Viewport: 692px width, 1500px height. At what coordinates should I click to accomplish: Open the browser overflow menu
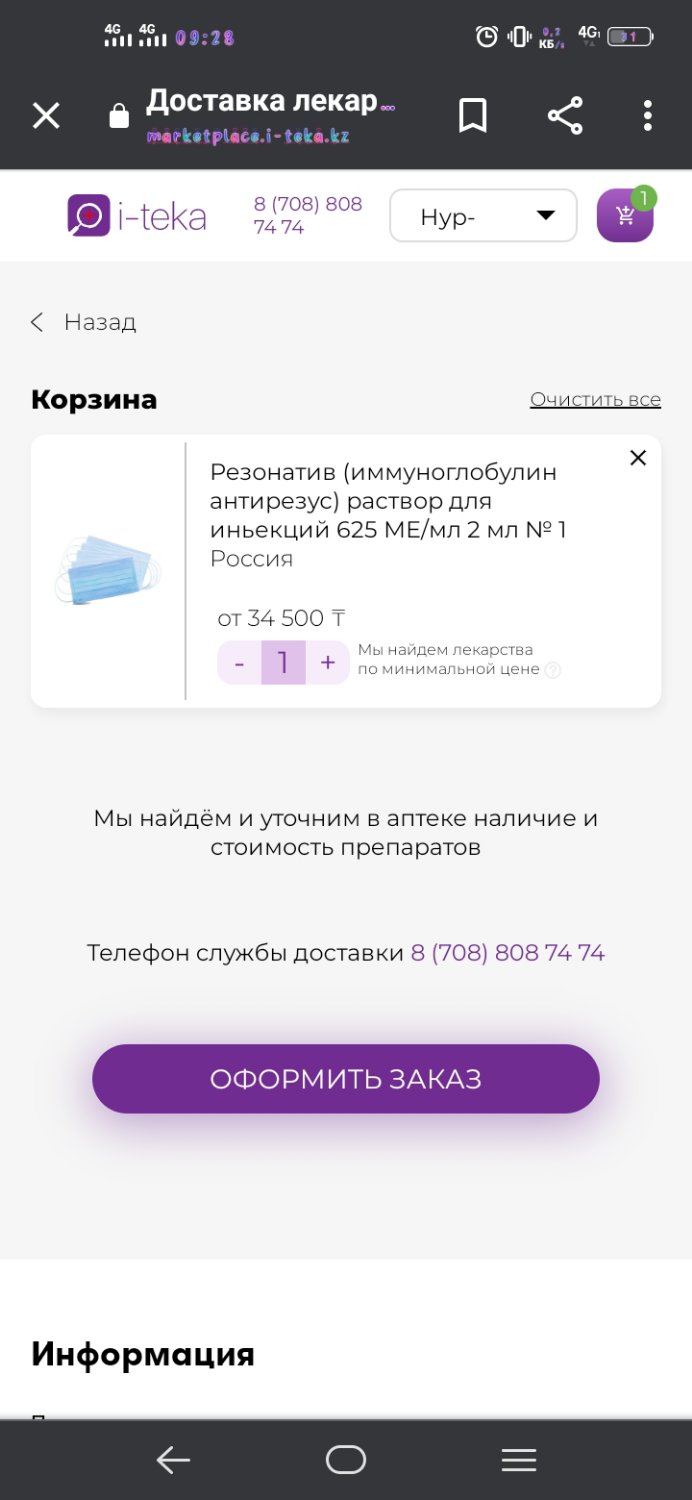click(648, 116)
